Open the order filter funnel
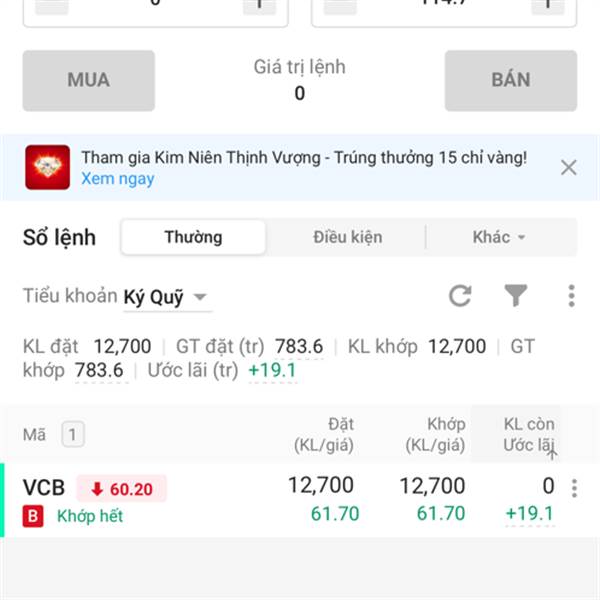The height and width of the screenshot is (600, 600). [x=515, y=295]
